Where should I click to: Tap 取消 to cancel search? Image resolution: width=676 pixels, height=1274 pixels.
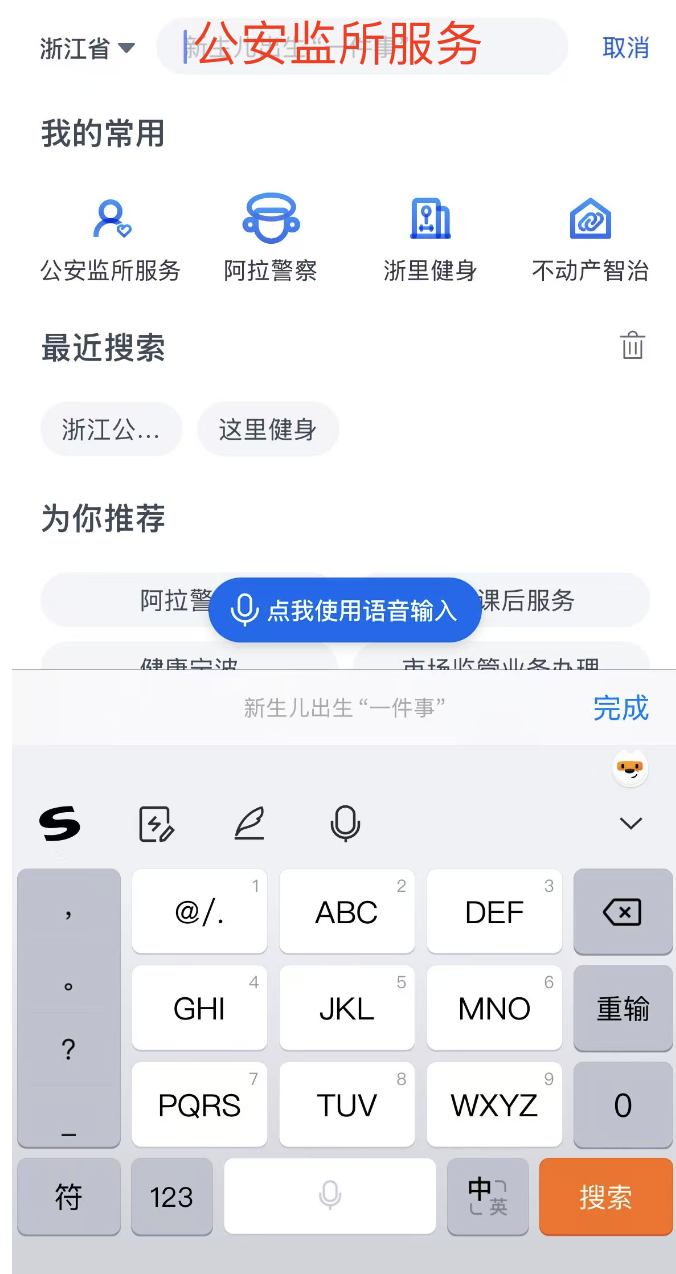click(x=625, y=48)
